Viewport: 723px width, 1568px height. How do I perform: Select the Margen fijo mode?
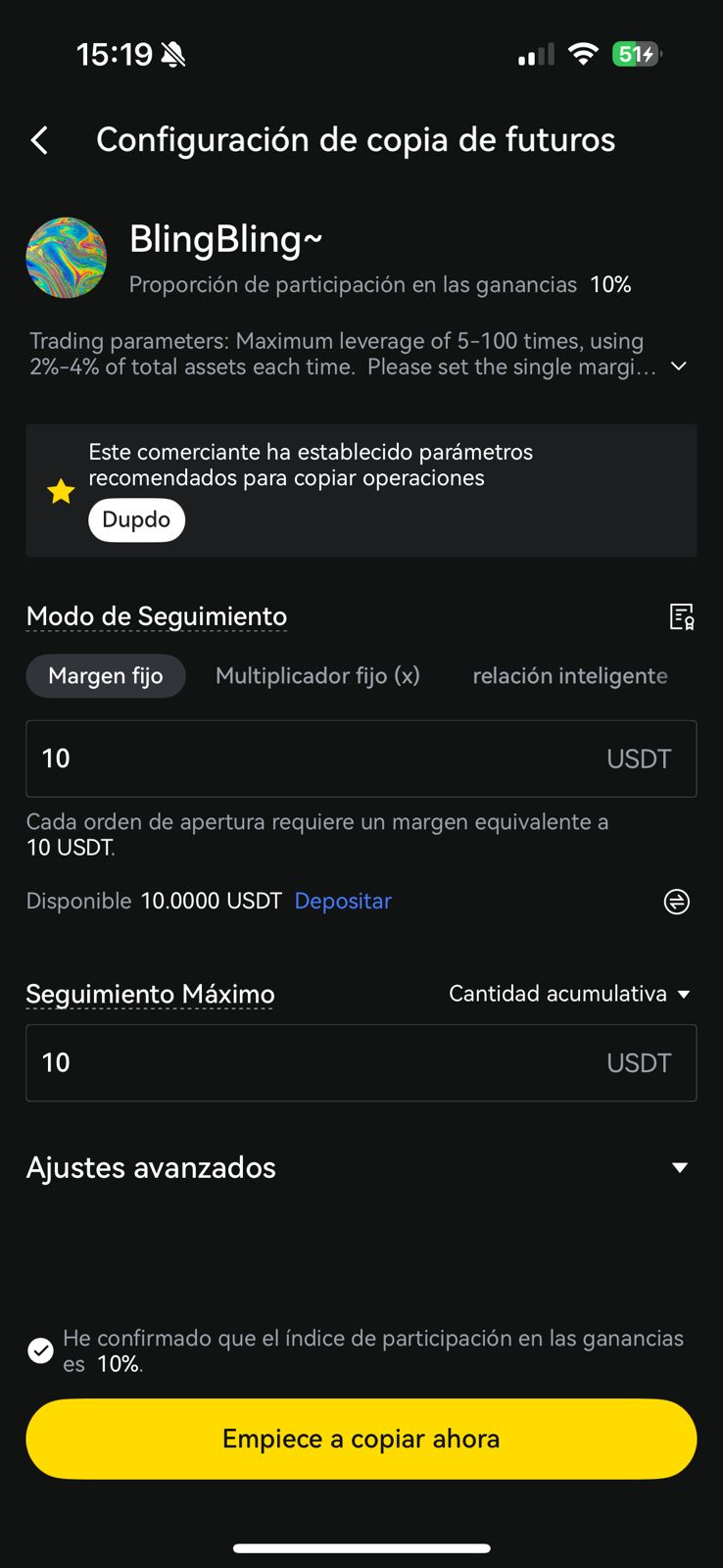click(106, 676)
